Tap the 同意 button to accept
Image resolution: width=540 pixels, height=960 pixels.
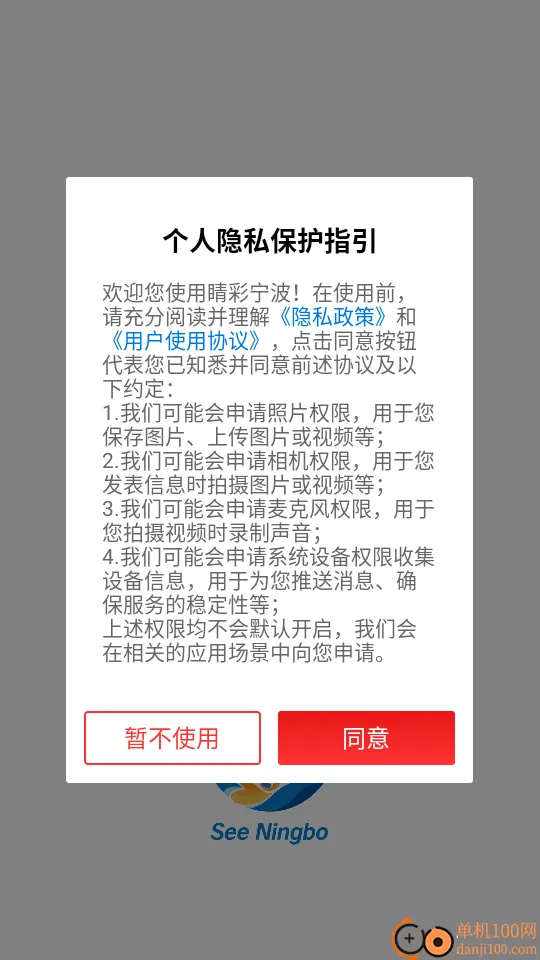pyautogui.click(x=366, y=738)
